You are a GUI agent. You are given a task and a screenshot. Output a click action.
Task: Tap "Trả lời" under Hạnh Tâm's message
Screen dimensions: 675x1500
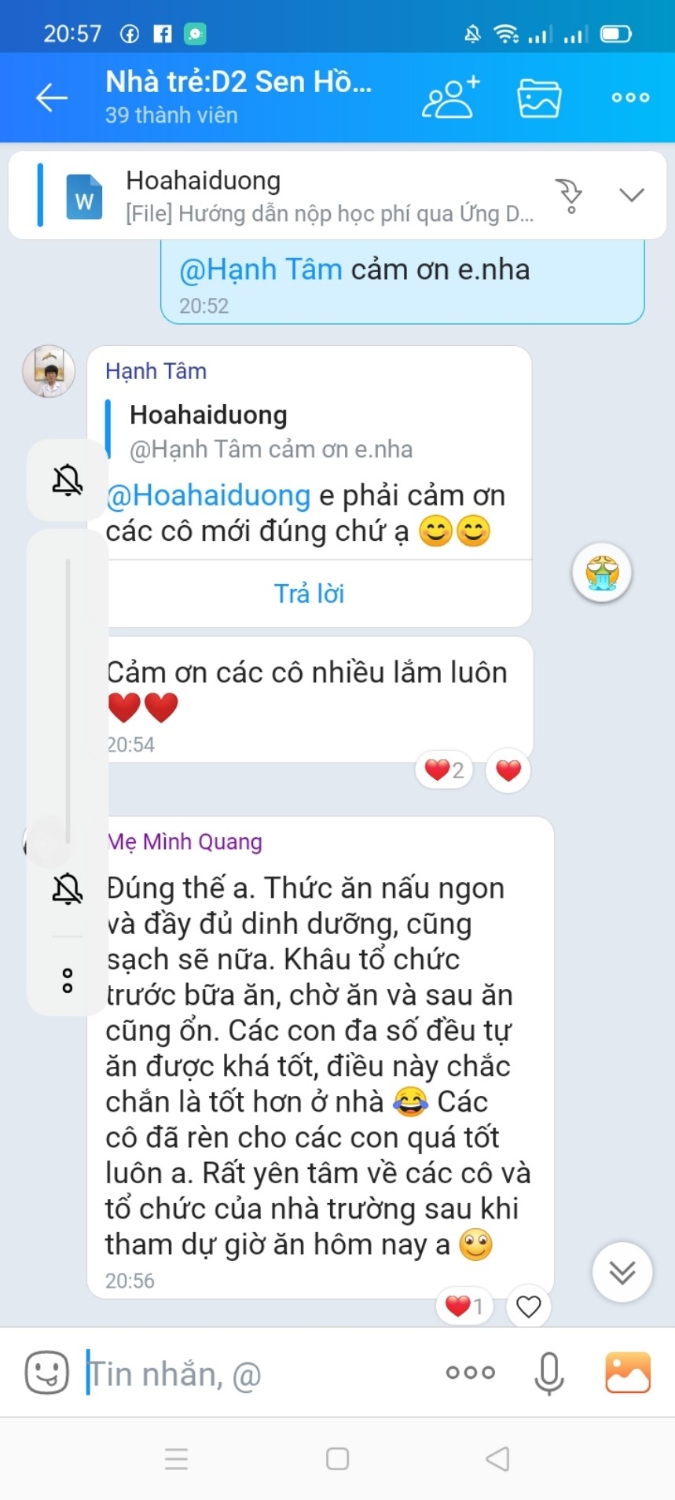point(309,593)
